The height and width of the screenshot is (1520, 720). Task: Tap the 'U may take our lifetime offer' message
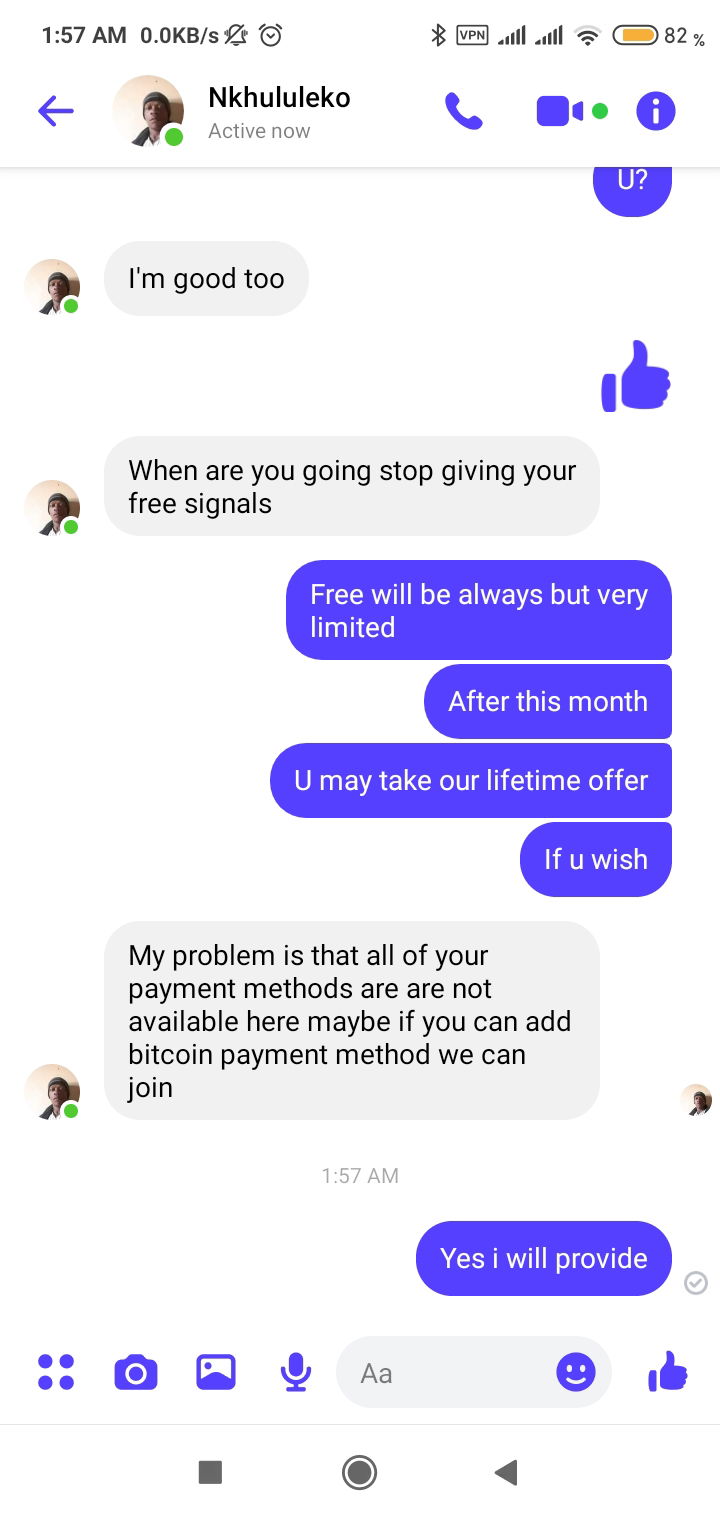click(471, 780)
